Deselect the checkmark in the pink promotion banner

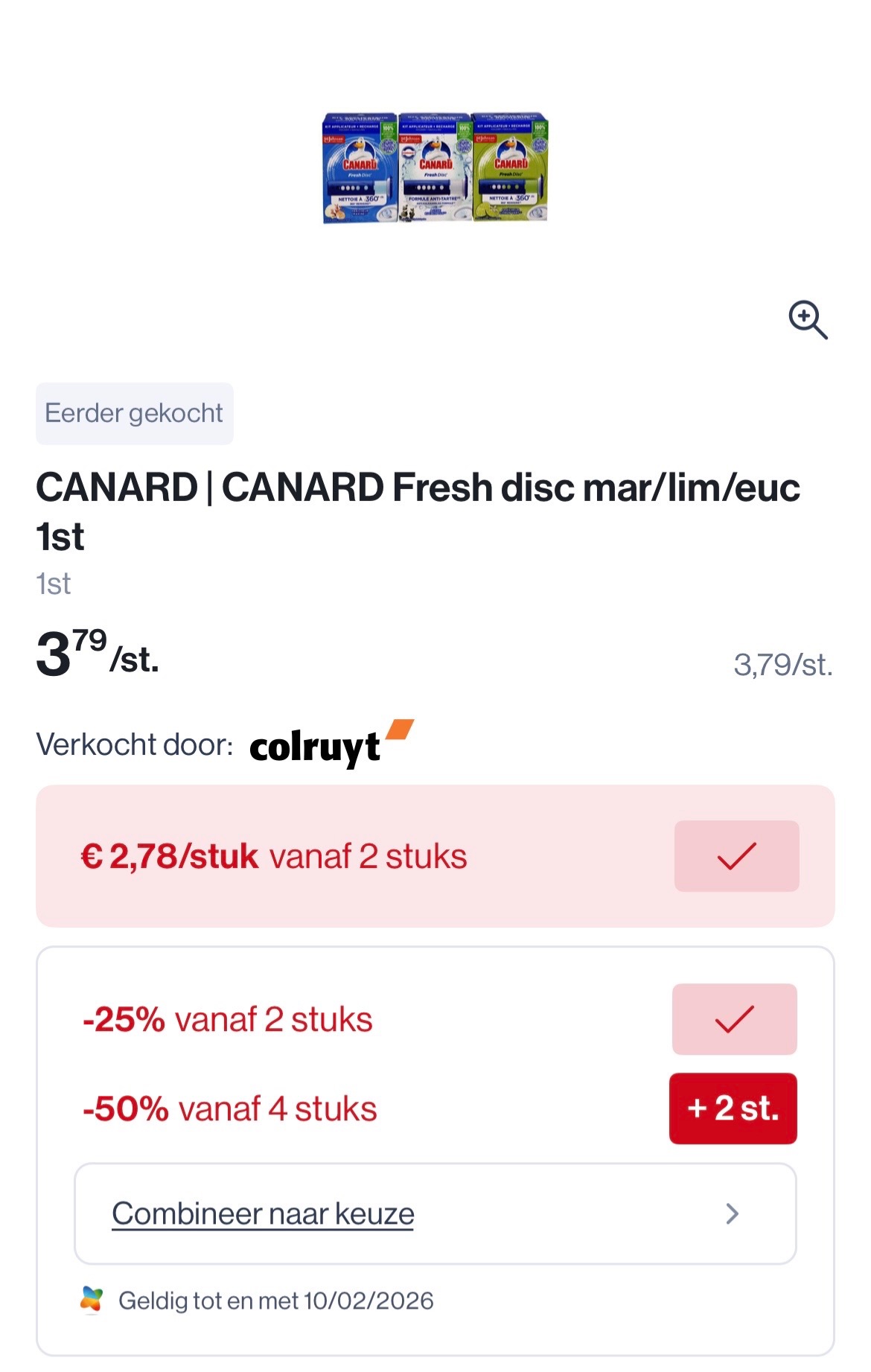click(x=736, y=856)
